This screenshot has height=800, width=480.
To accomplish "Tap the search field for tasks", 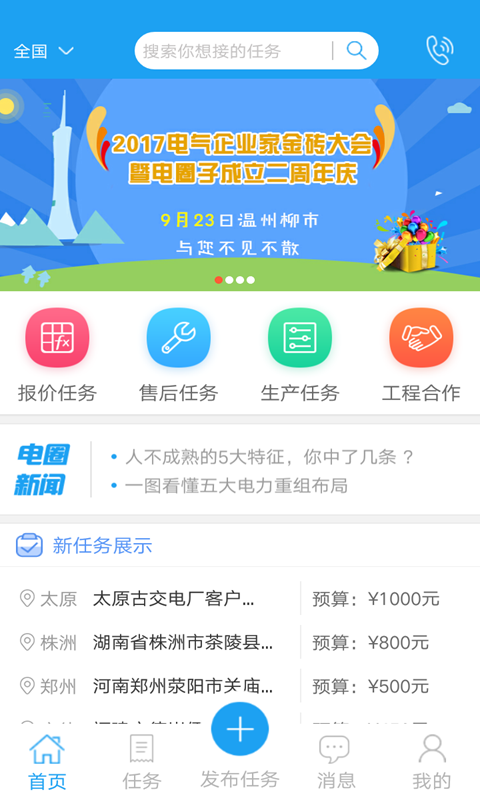I will coord(234,51).
